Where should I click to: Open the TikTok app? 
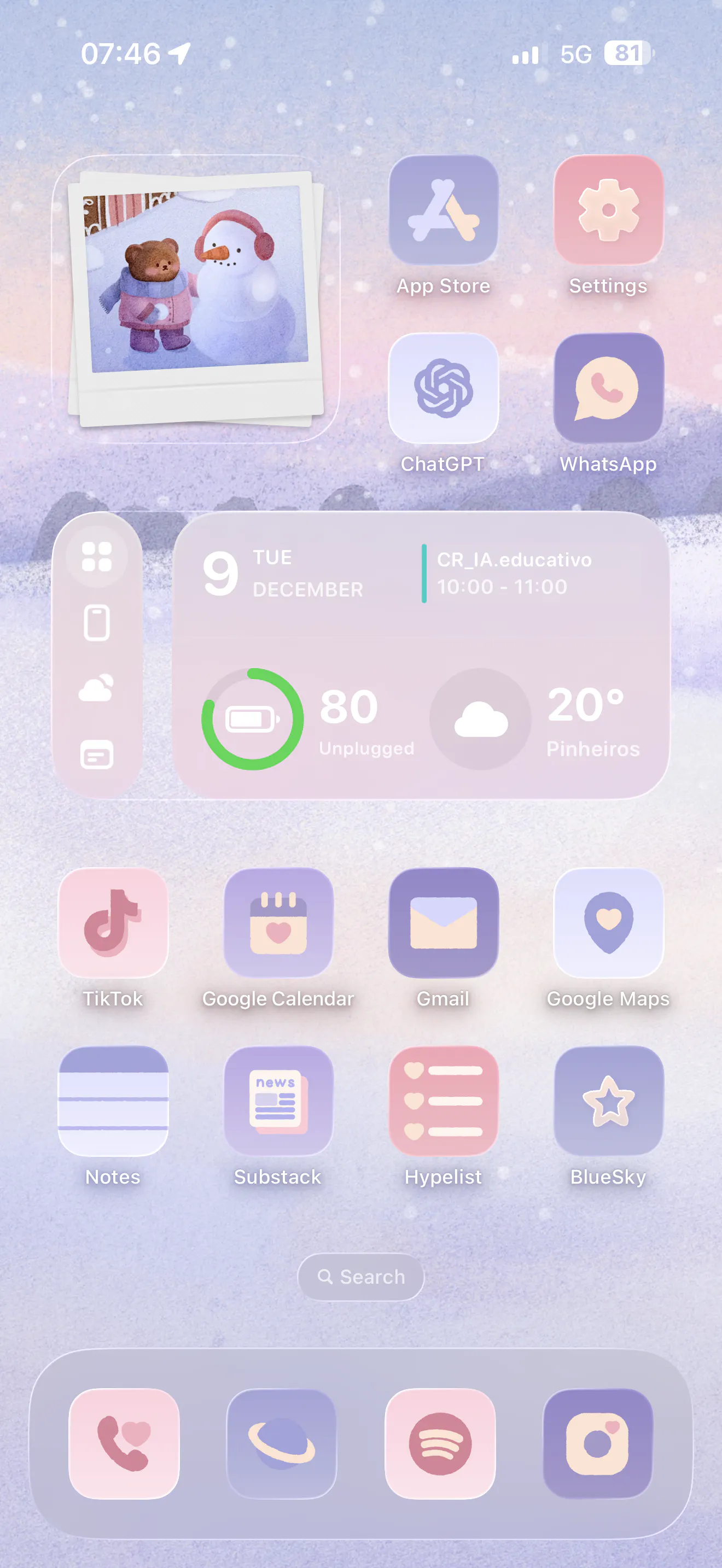click(113, 923)
